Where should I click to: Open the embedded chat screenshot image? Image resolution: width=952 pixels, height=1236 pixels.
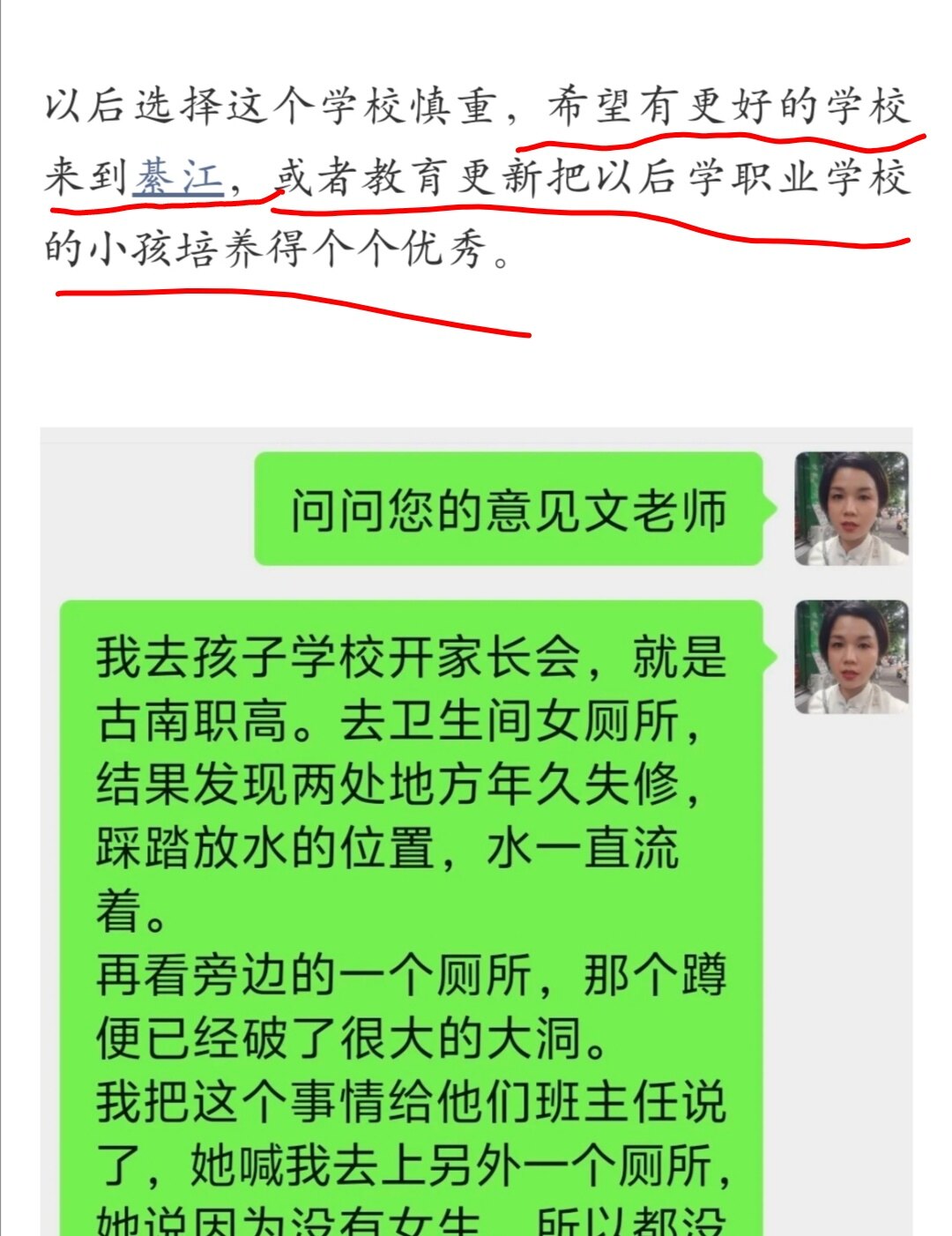pos(476,829)
